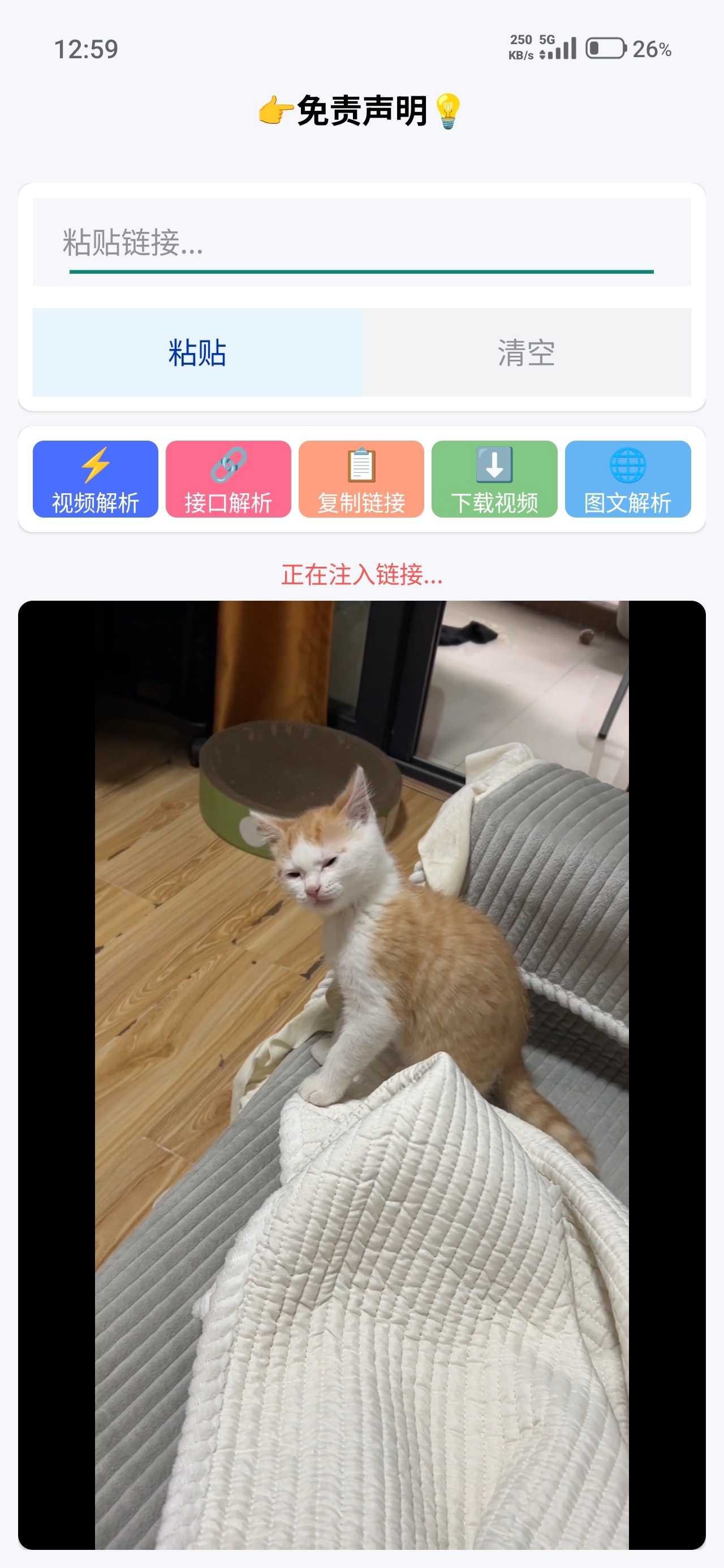This screenshot has height=1568, width=724.
Task: Tap the kitten video preview
Action: click(x=361, y=1075)
